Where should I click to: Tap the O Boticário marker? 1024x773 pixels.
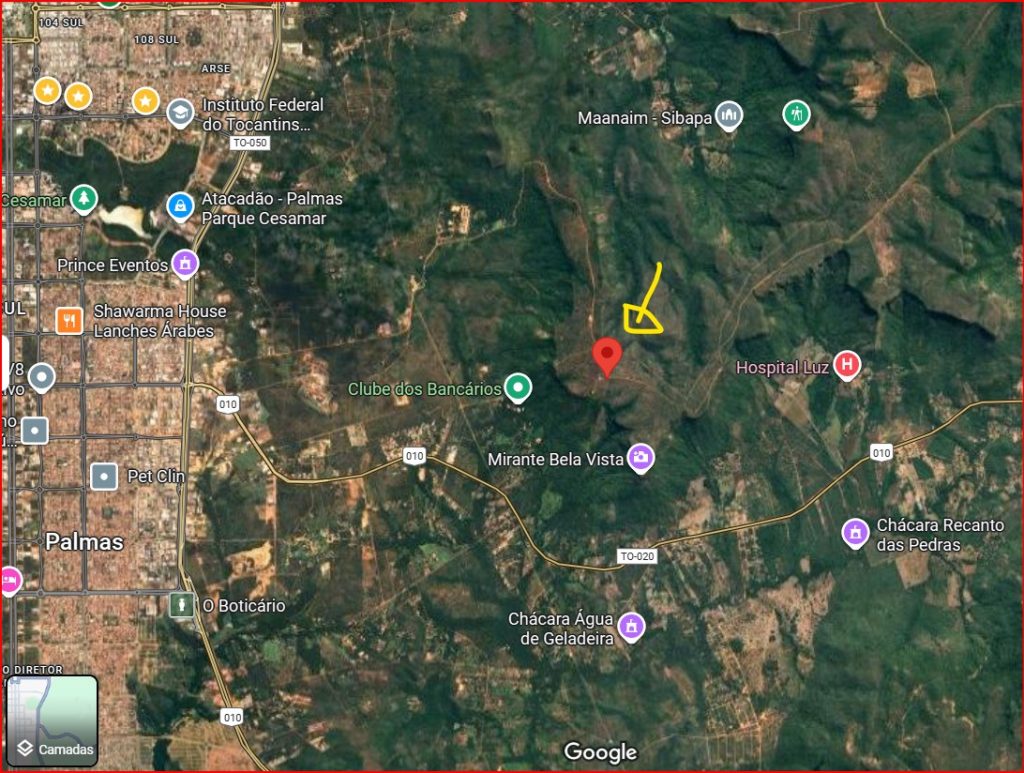(x=182, y=604)
